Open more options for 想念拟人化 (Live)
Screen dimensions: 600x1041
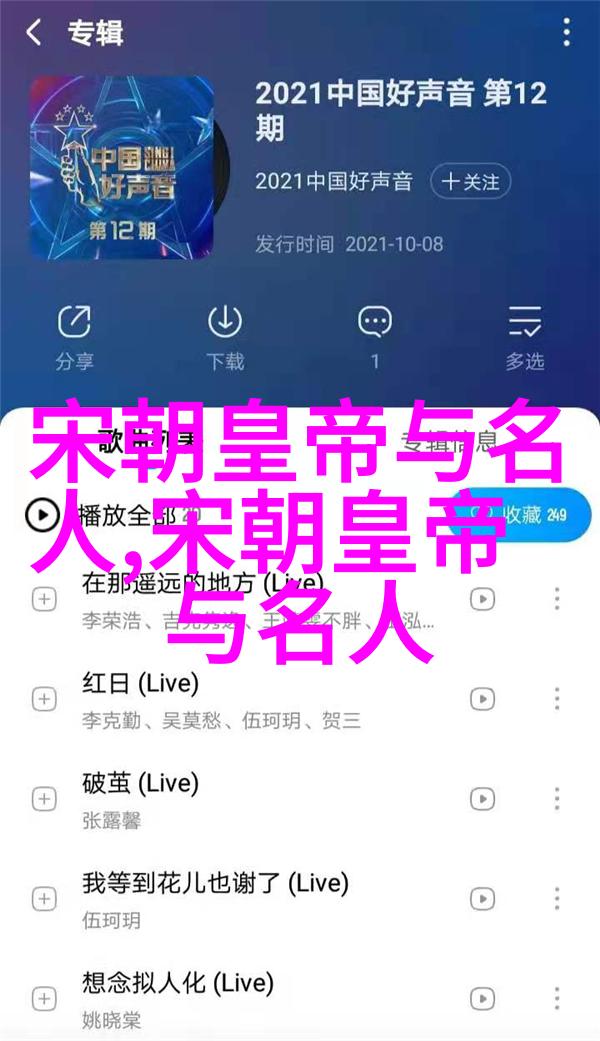click(557, 1000)
